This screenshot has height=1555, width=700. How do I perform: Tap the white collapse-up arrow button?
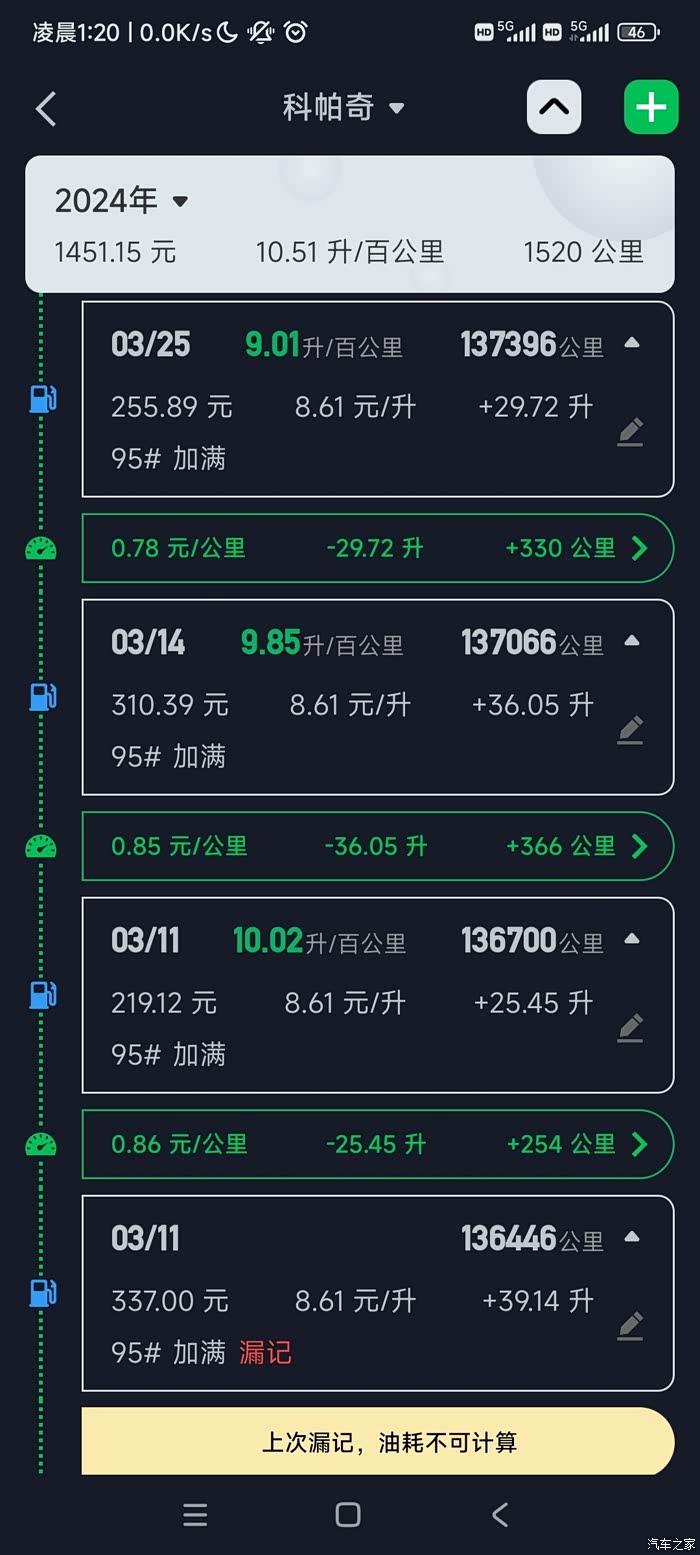(x=554, y=107)
